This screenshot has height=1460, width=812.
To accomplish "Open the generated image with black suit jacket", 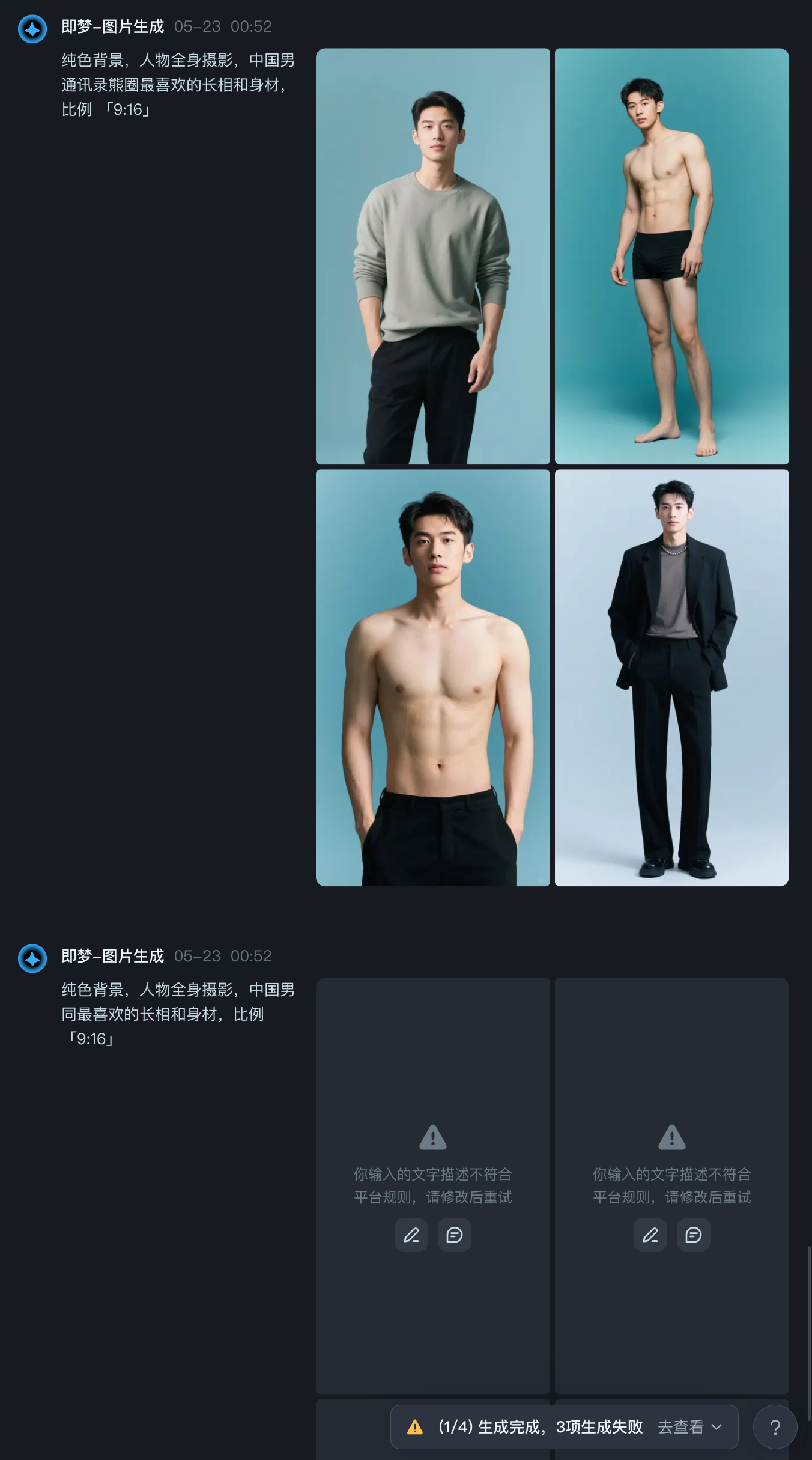I will (672, 678).
